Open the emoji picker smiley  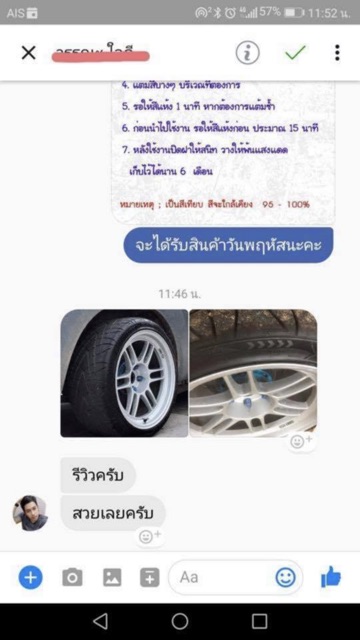tap(286, 577)
